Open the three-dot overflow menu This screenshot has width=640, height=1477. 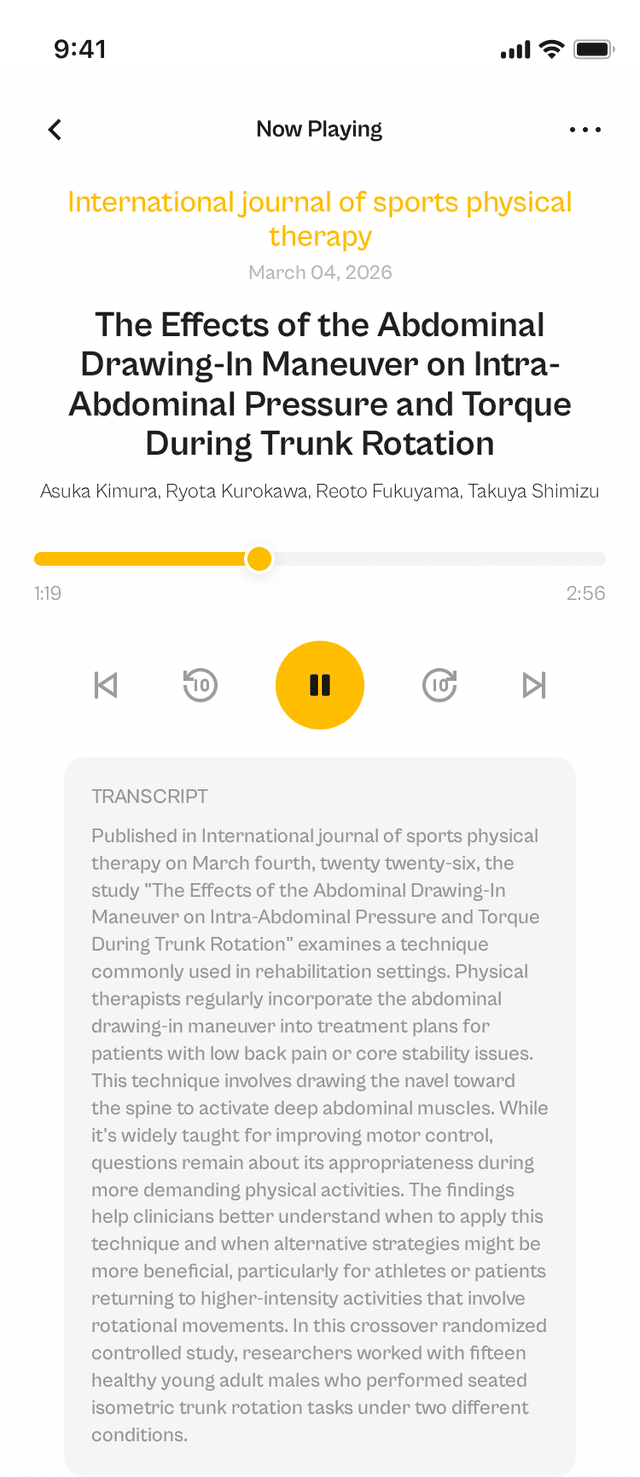(x=585, y=129)
